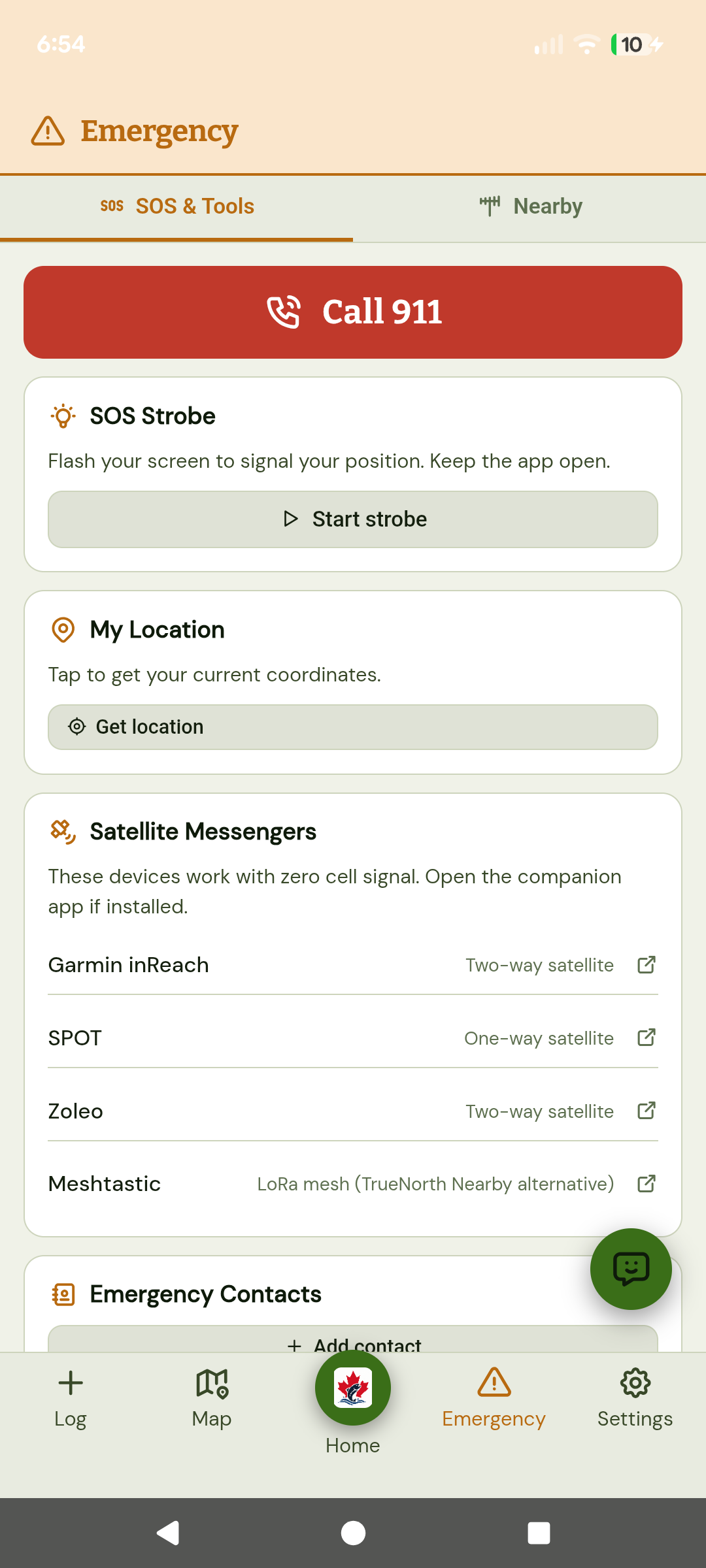Switch to the Nearby tab

point(529,207)
